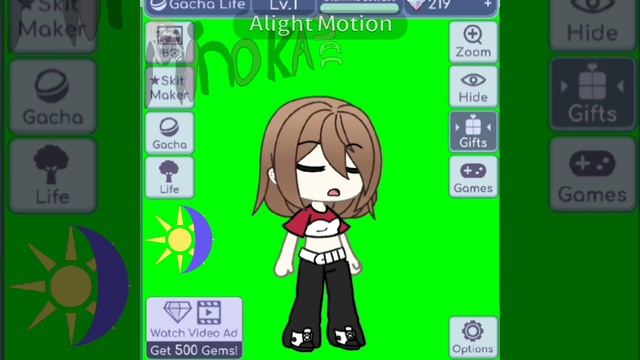The width and height of the screenshot is (640, 360).
Task: Open the Gifts button
Action: [473, 131]
